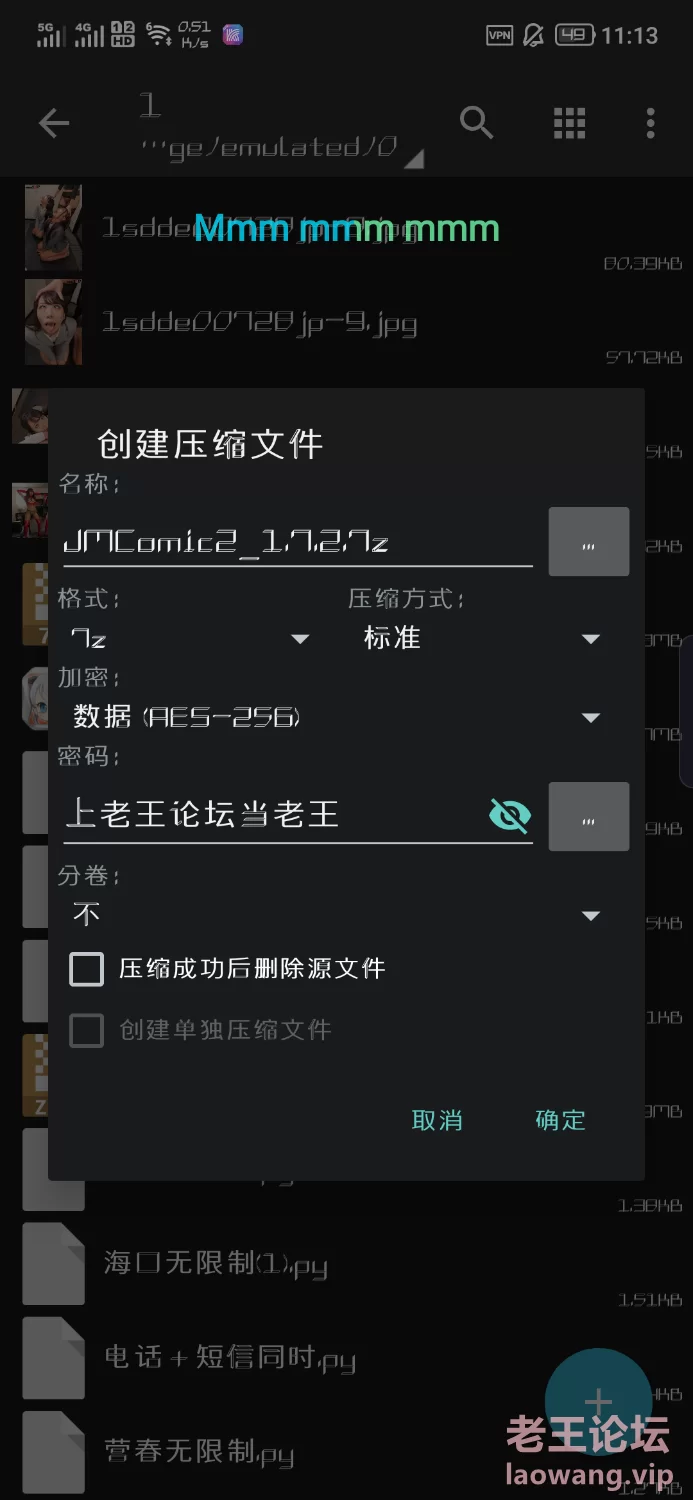Expand the 加密 encryption dropdown
Viewport: 693px width, 1500px height.
[335, 717]
